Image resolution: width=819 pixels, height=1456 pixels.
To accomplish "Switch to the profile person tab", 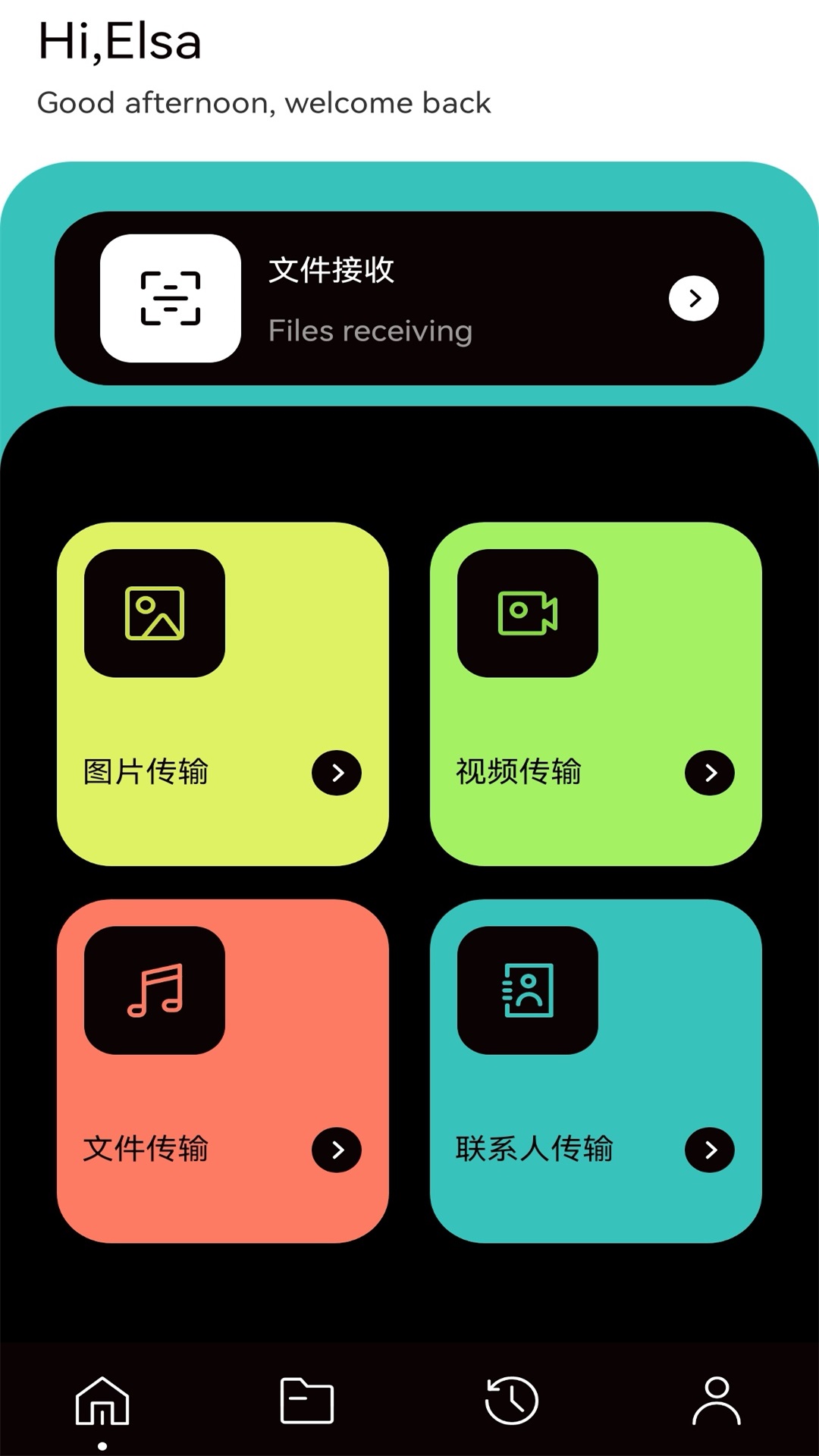I will [716, 1400].
